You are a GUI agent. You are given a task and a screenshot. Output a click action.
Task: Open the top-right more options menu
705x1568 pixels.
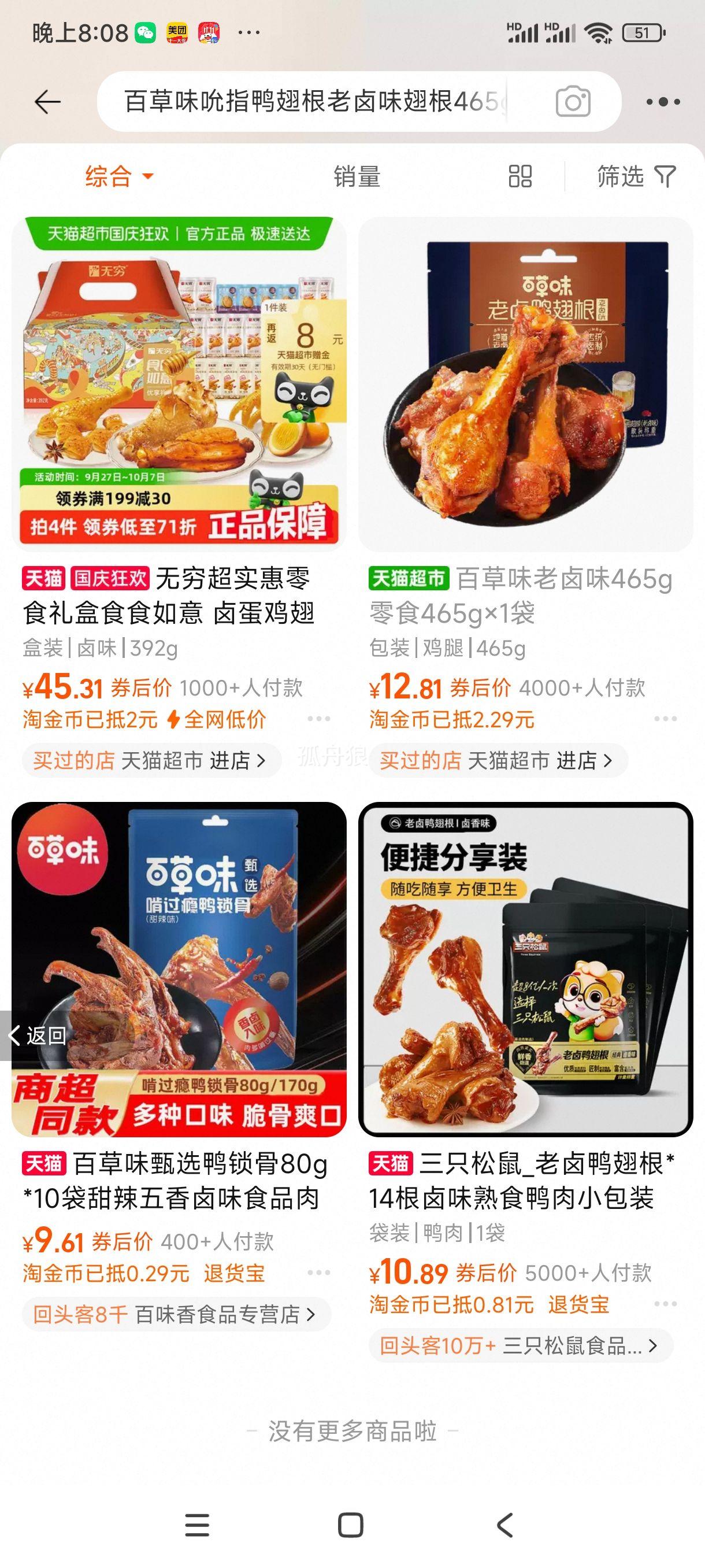pos(663,102)
